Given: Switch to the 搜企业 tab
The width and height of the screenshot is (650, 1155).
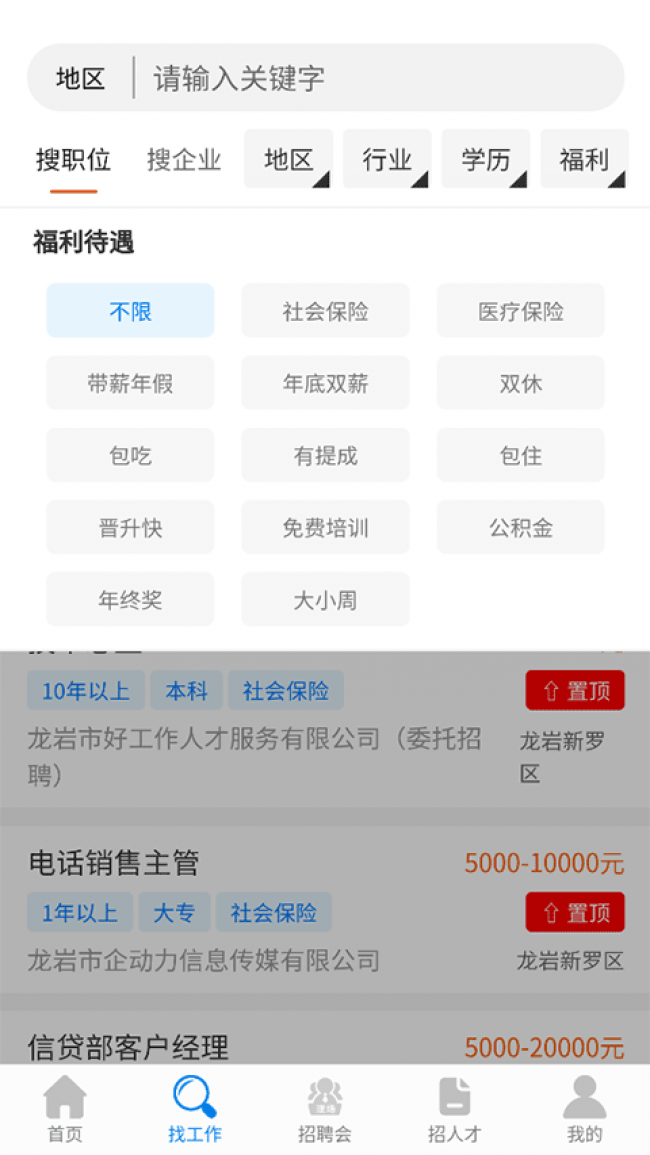Looking at the screenshot, I should pos(184,160).
